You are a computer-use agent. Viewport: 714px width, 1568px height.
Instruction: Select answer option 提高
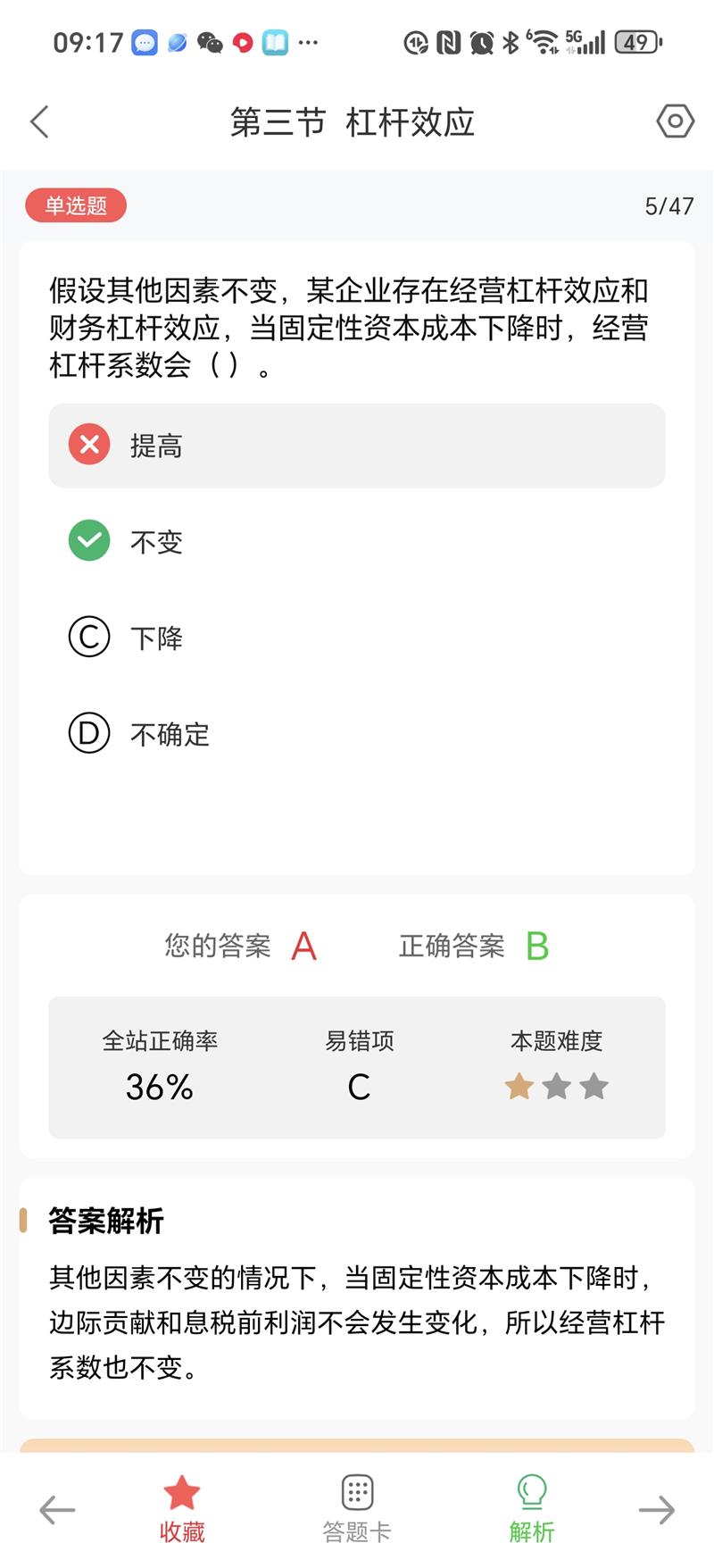pyautogui.click(x=357, y=446)
